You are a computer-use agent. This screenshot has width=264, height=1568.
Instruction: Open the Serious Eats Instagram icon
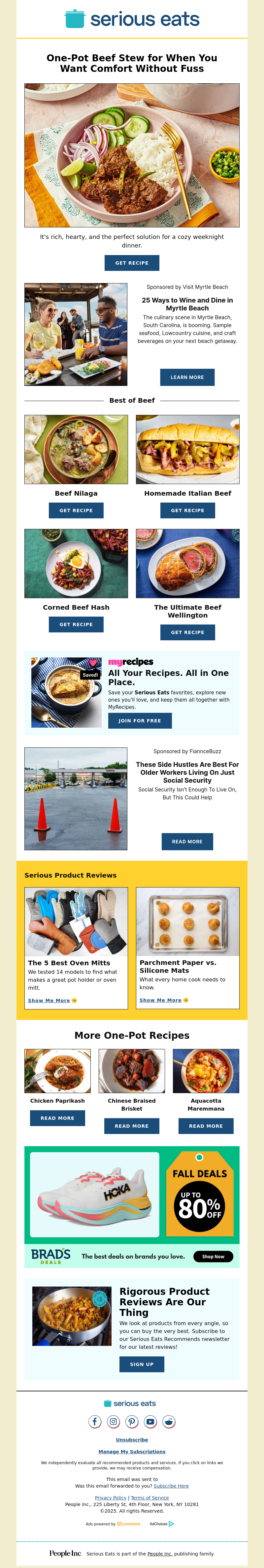[x=114, y=1421]
